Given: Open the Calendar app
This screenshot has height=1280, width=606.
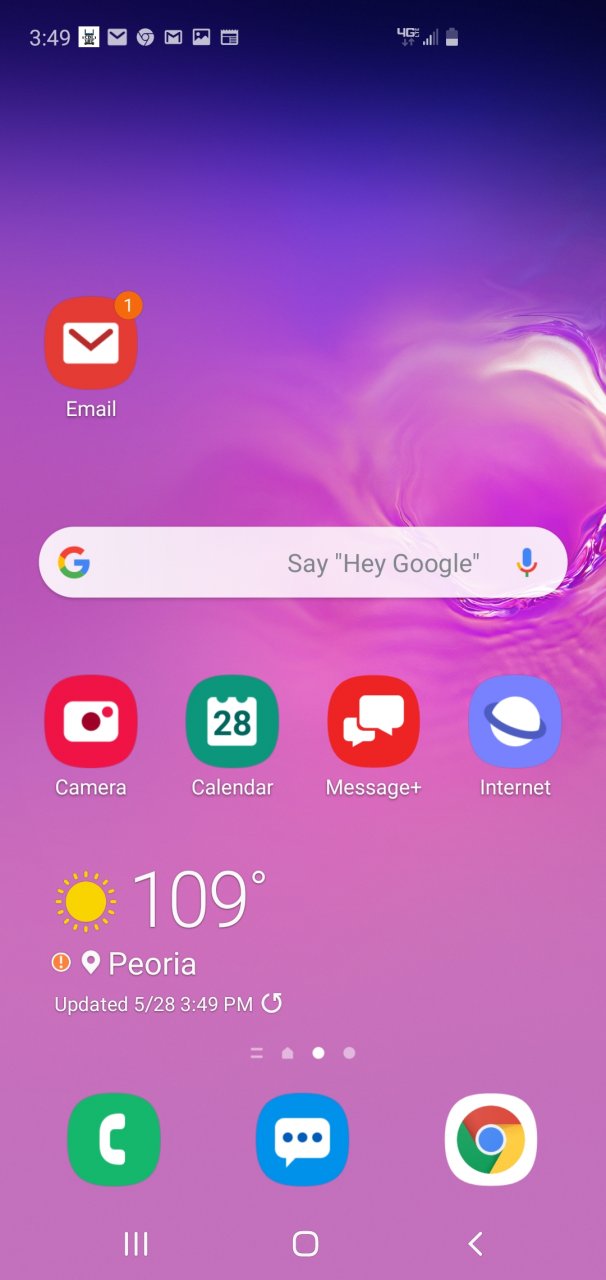Looking at the screenshot, I should click(x=232, y=722).
